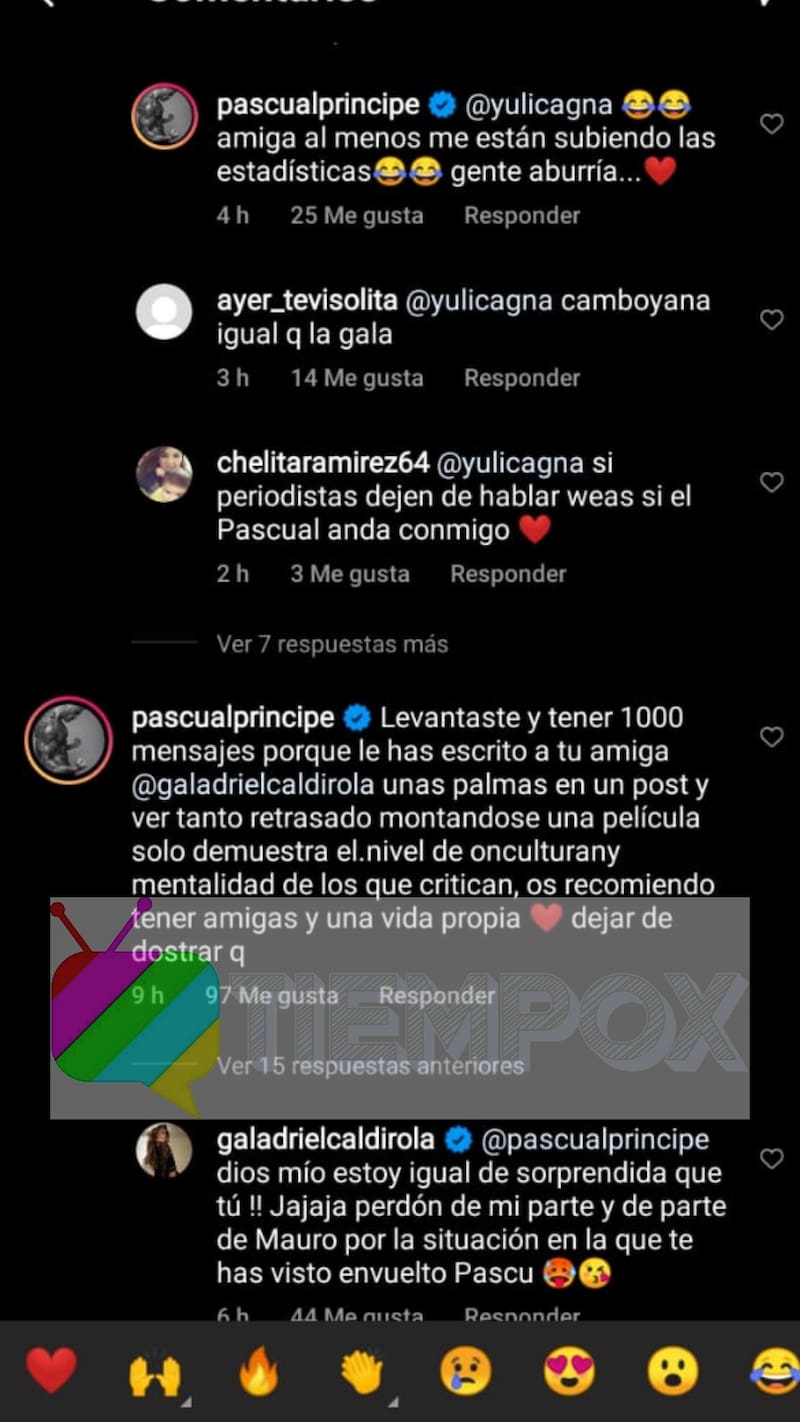800x1422 pixels.
Task: Reply to pascualprincipe's comment posted 4 h ago
Action: tap(522, 215)
